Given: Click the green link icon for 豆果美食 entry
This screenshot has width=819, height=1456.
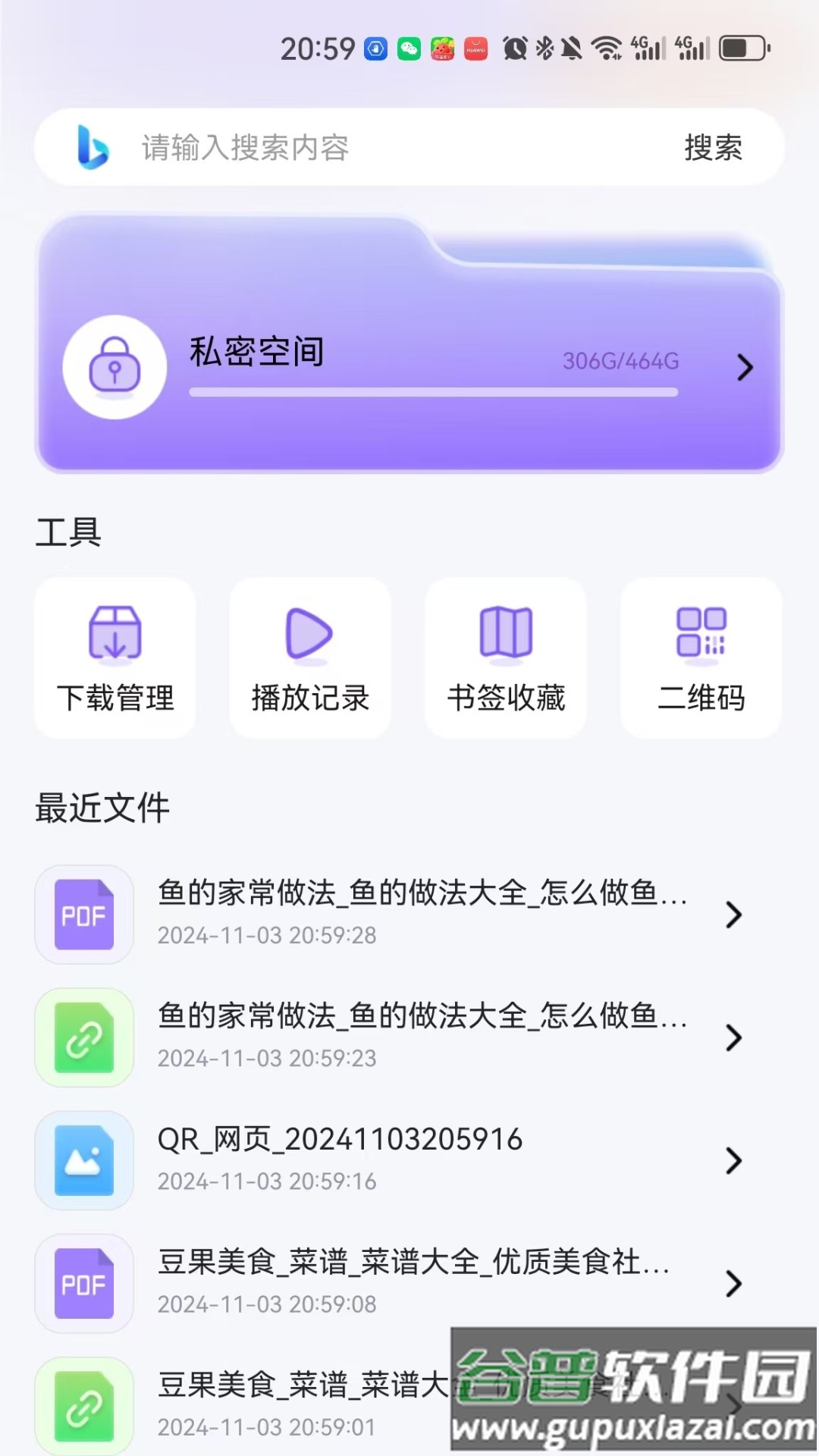Looking at the screenshot, I should [83, 1407].
